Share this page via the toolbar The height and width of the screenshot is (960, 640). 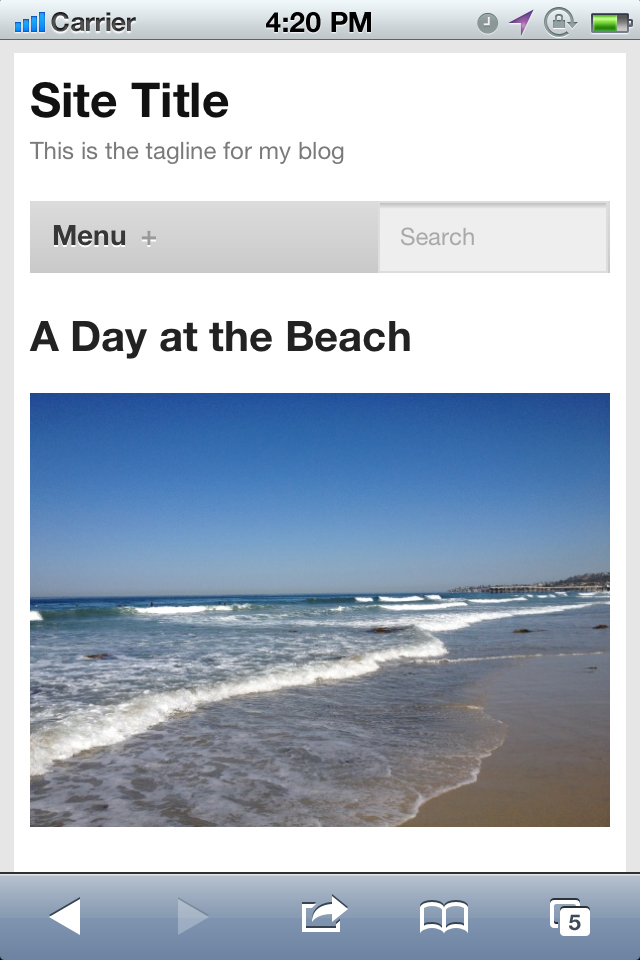pos(323,915)
